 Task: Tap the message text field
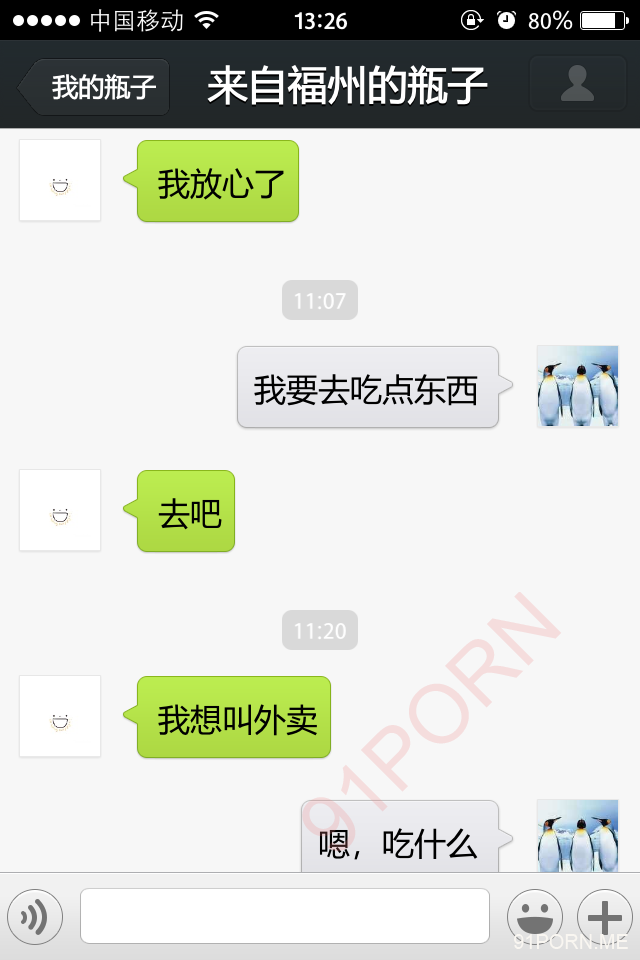pos(285,916)
